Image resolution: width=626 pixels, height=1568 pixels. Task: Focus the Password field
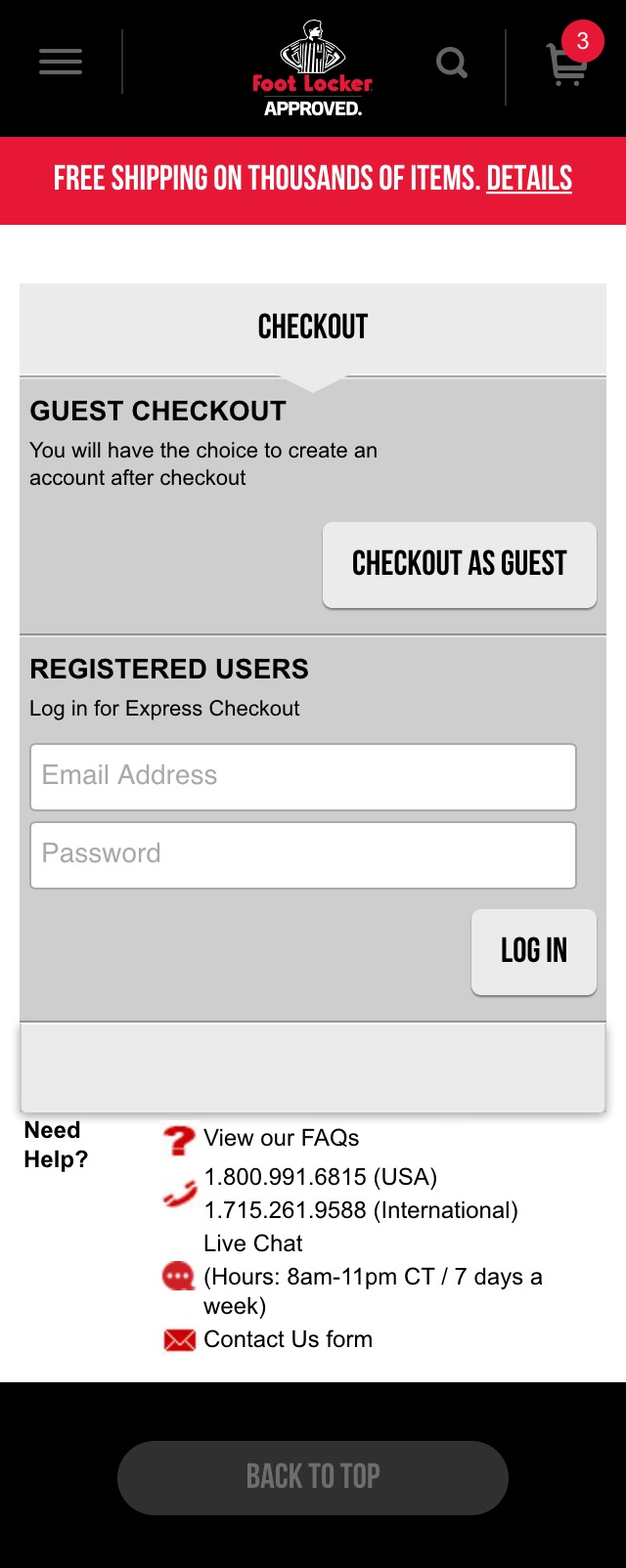[x=303, y=854]
